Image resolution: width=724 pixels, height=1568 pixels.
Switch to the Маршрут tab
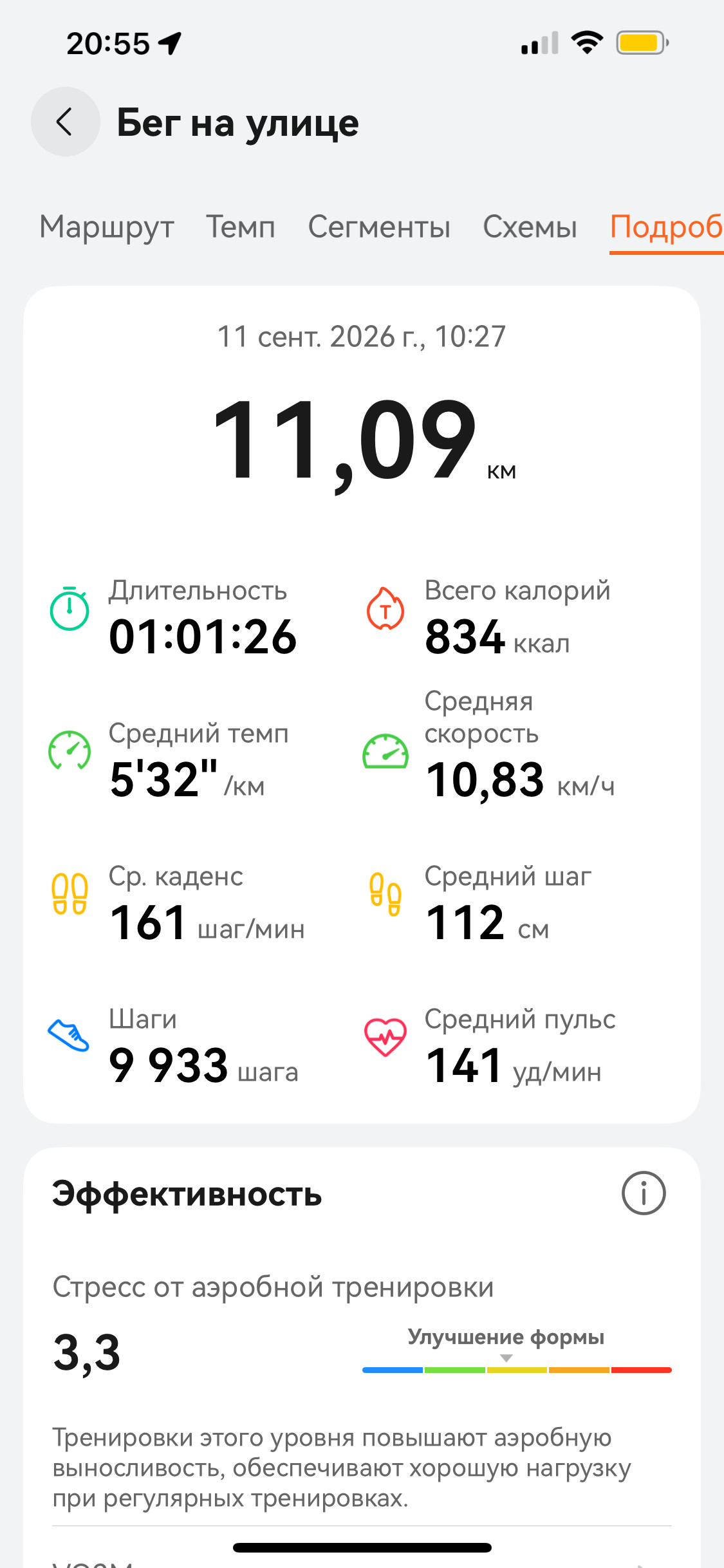pyautogui.click(x=107, y=228)
